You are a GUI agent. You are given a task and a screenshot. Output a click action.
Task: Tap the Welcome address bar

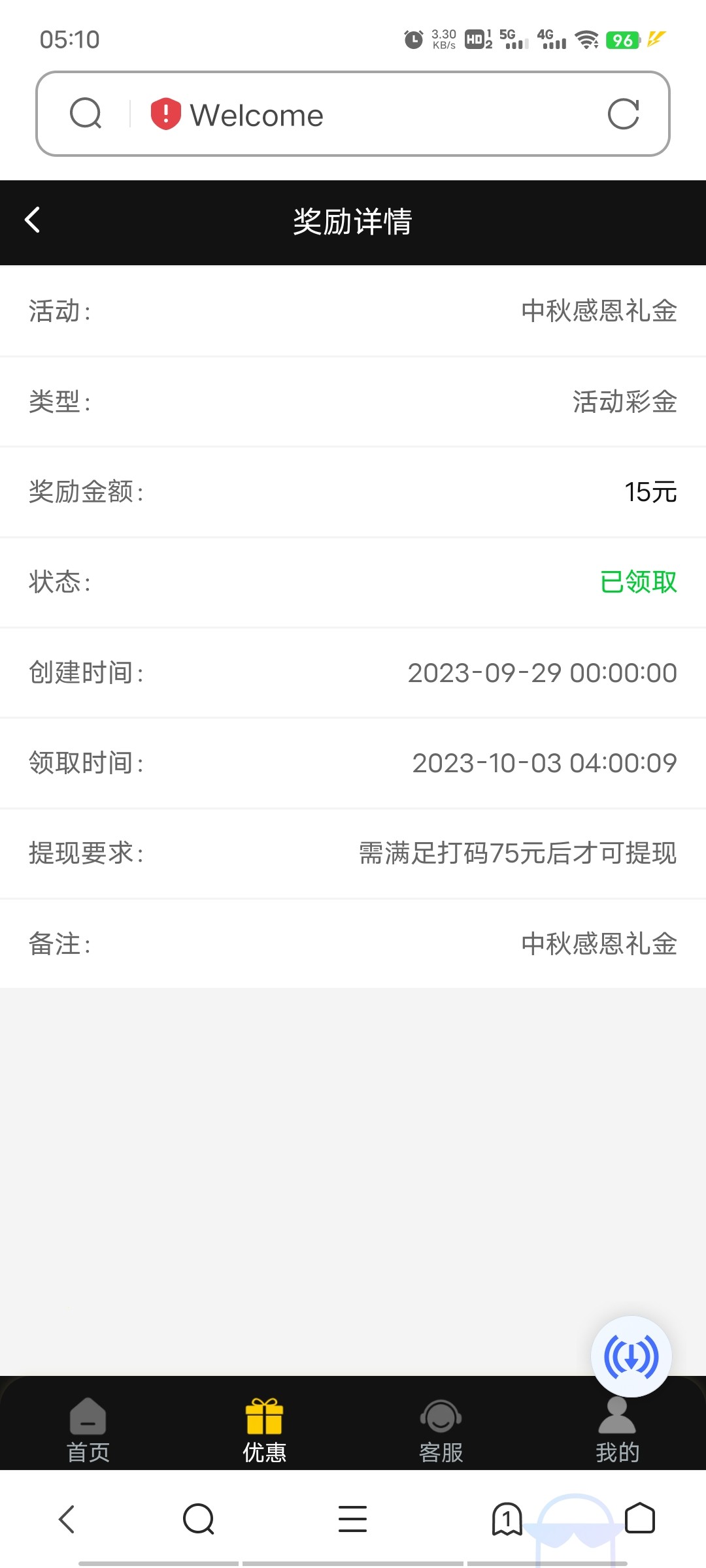[366, 114]
